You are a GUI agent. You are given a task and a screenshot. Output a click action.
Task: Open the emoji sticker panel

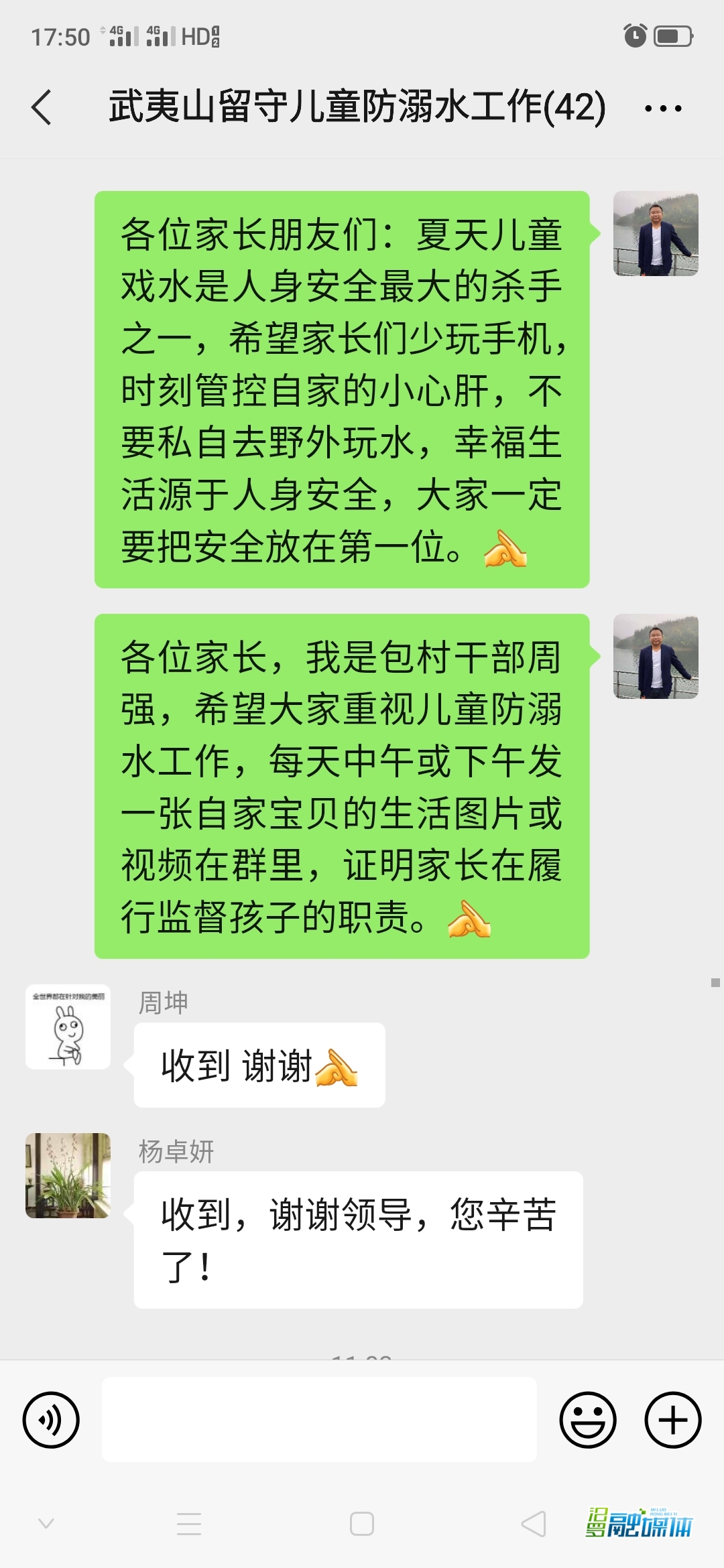tap(588, 1419)
